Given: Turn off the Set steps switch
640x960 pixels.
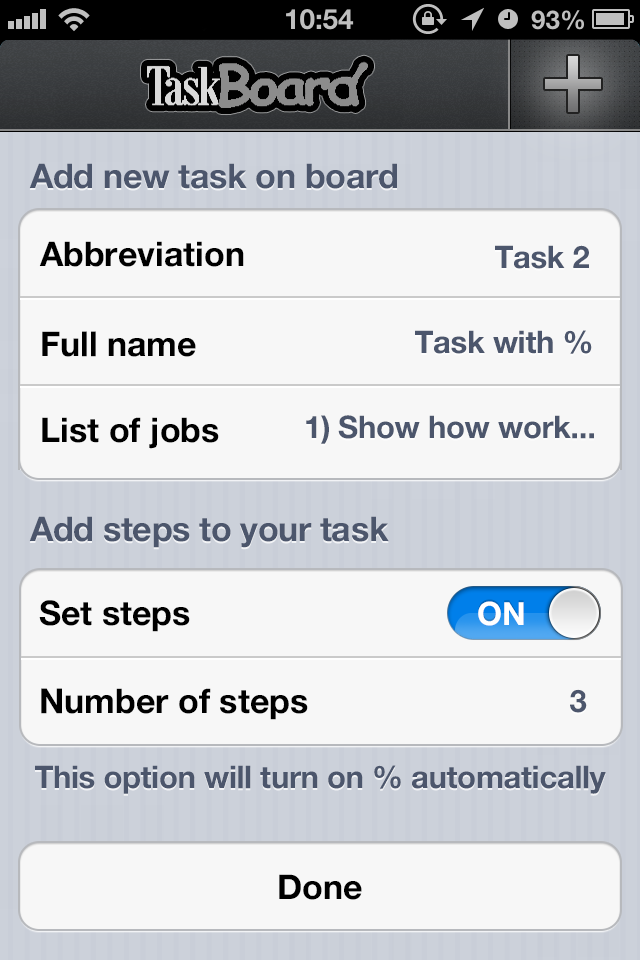Looking at the screenshot, I should [x=523, y=613].
